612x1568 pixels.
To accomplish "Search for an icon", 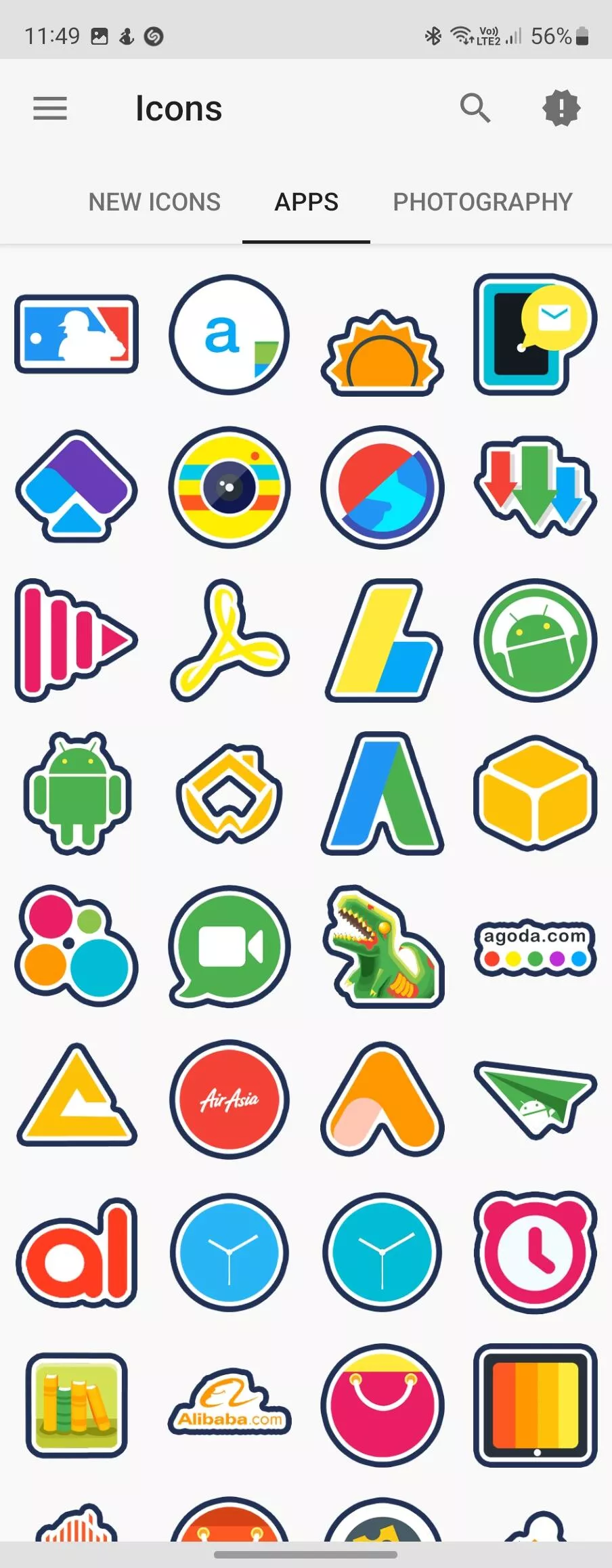I will [x=475, y=108].
